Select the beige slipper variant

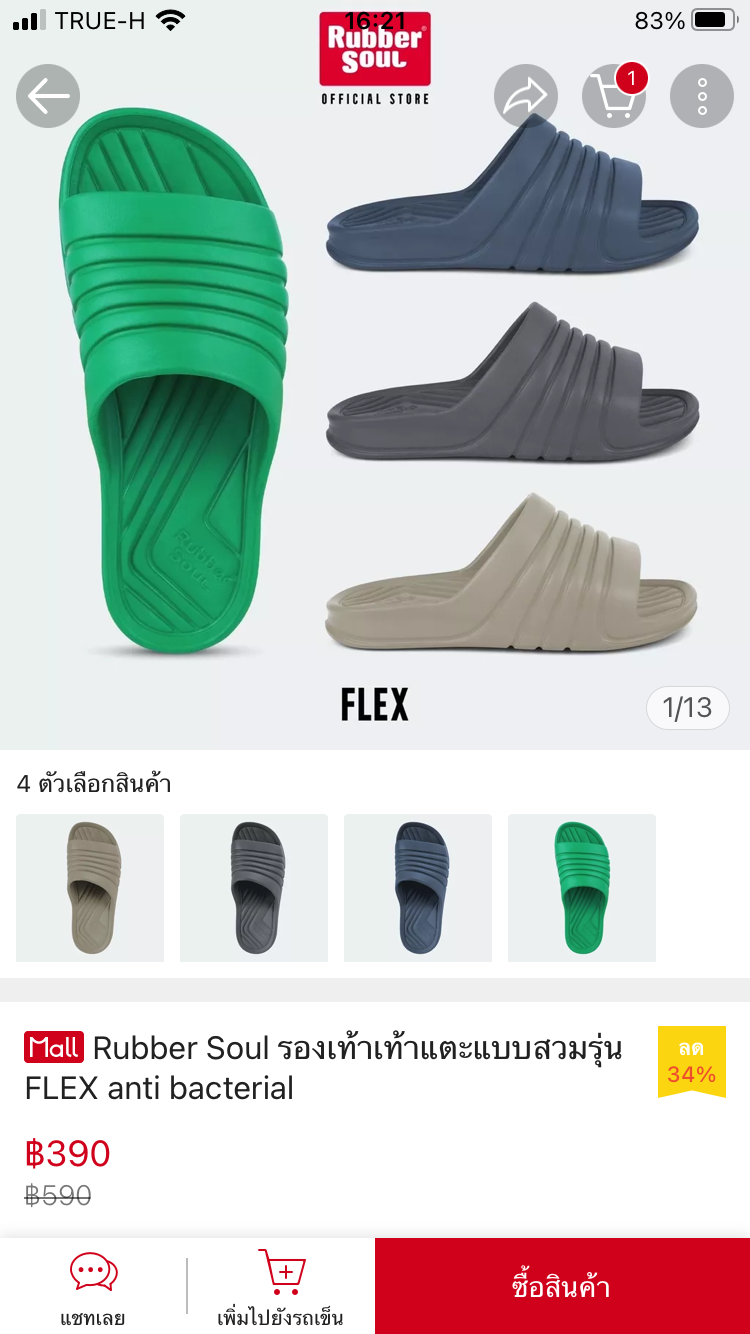(x=90, y=888)
